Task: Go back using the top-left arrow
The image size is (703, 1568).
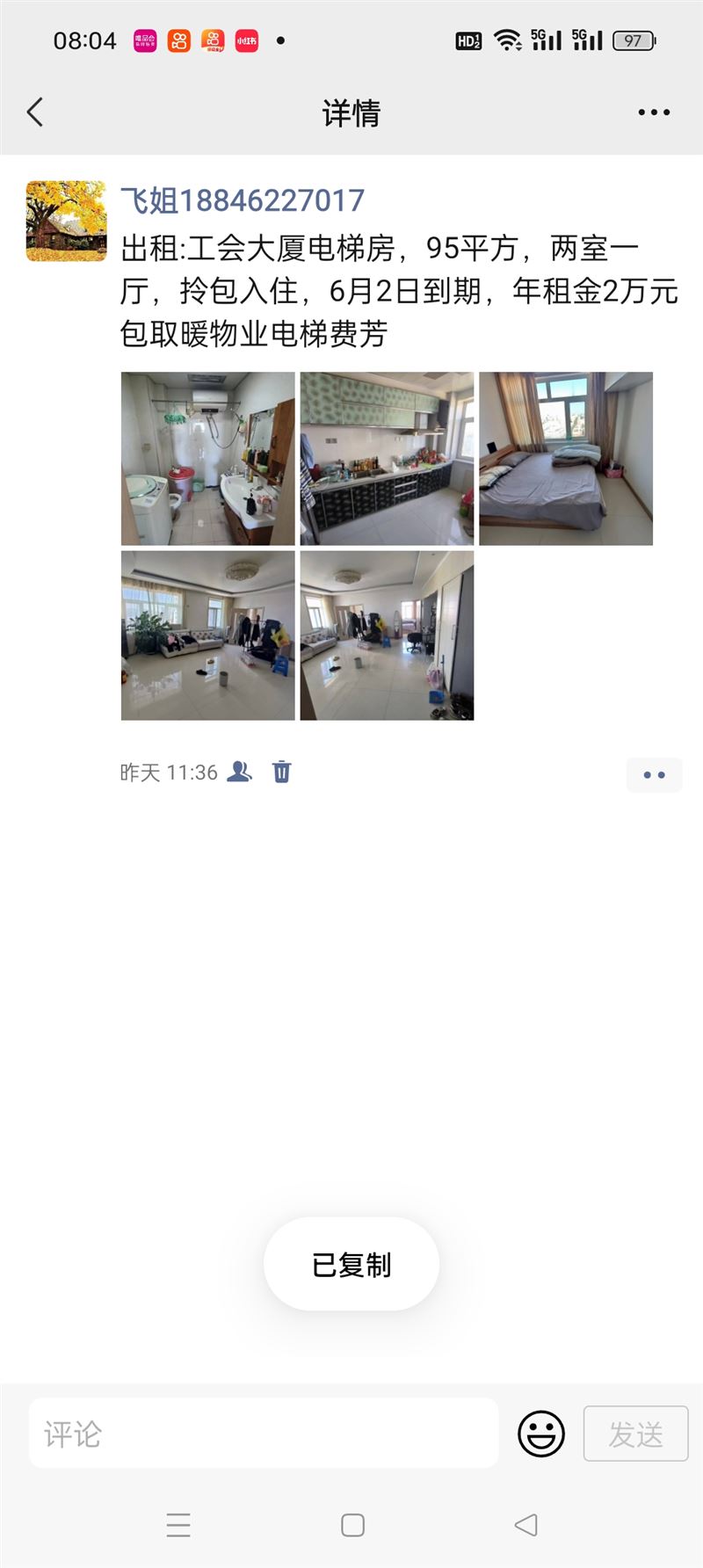Action: tap(35, 113)
